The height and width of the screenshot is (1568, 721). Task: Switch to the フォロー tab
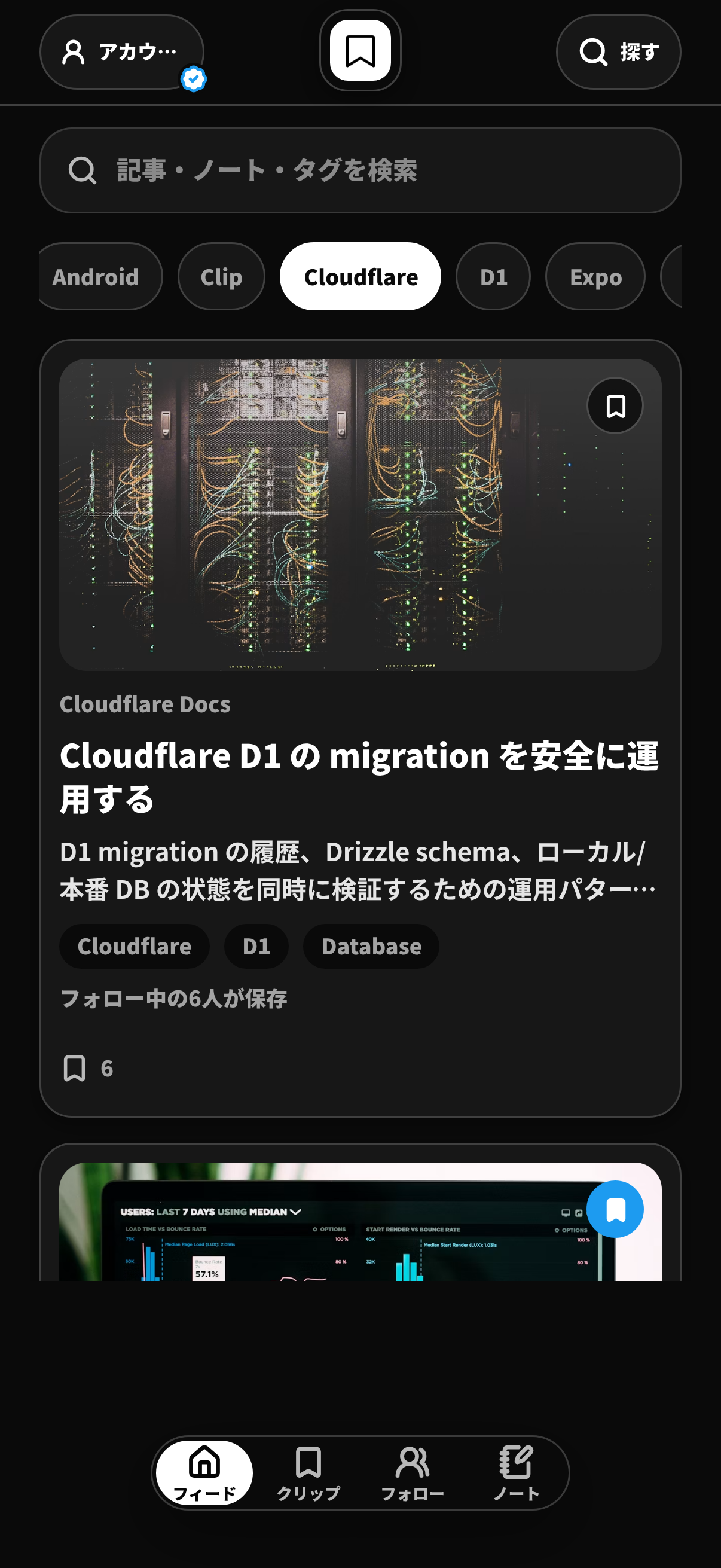coord(413,1473)
